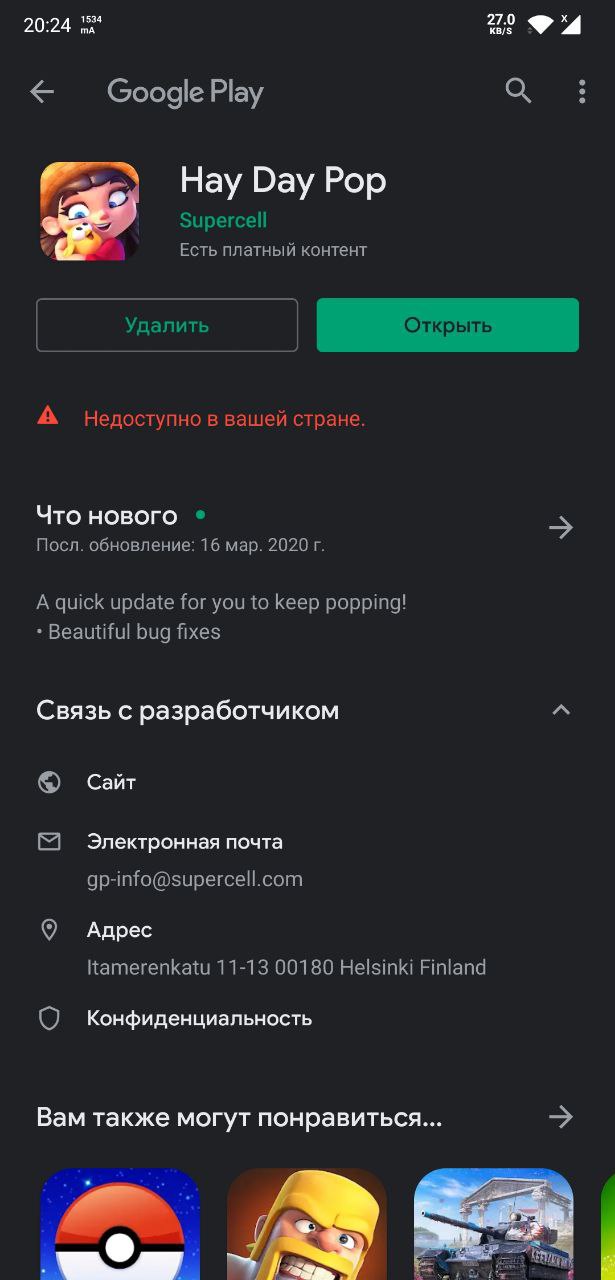This screenshot has width=615, height=1280.
Task: Open the Supercell developer page
Action: [x=223, y=220]
